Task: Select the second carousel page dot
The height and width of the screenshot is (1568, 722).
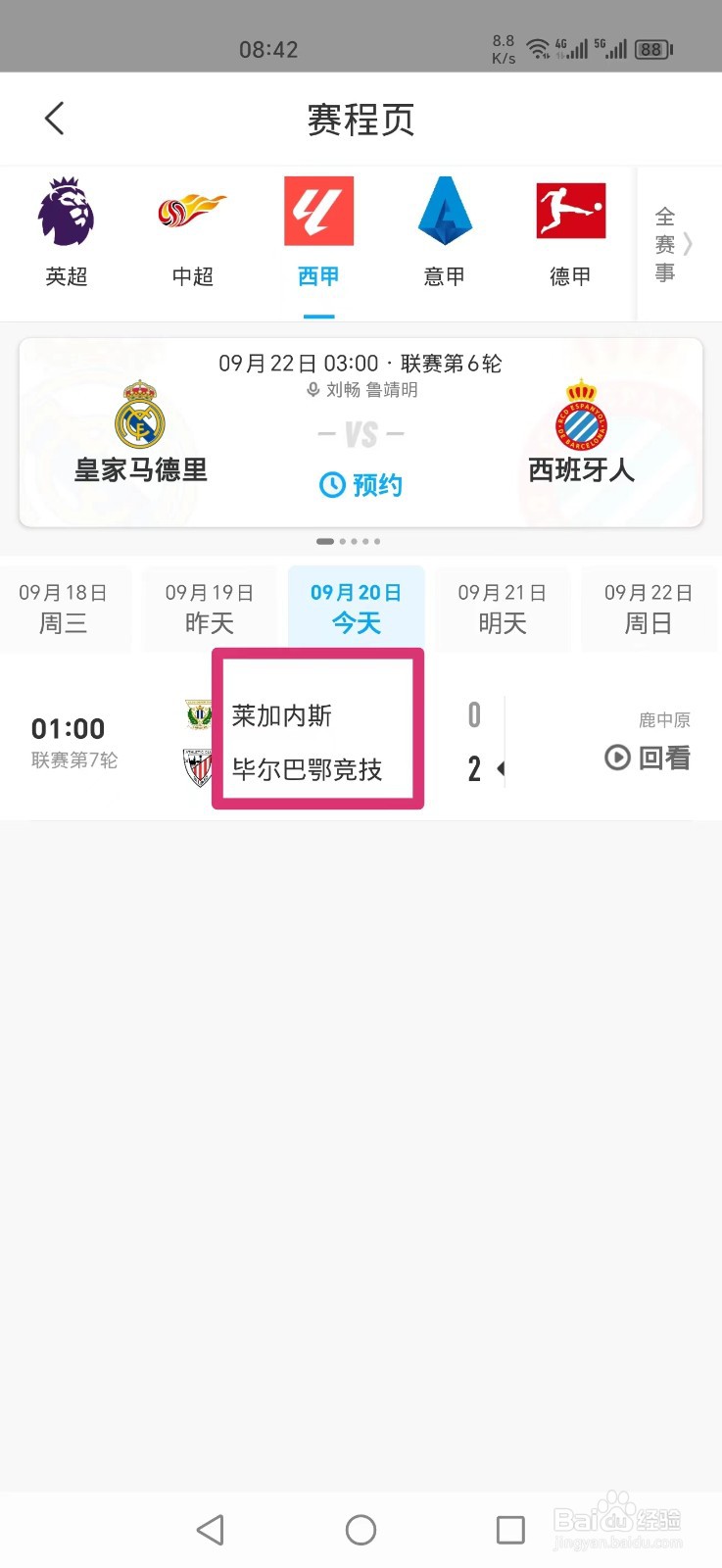Action: (343, 541)
